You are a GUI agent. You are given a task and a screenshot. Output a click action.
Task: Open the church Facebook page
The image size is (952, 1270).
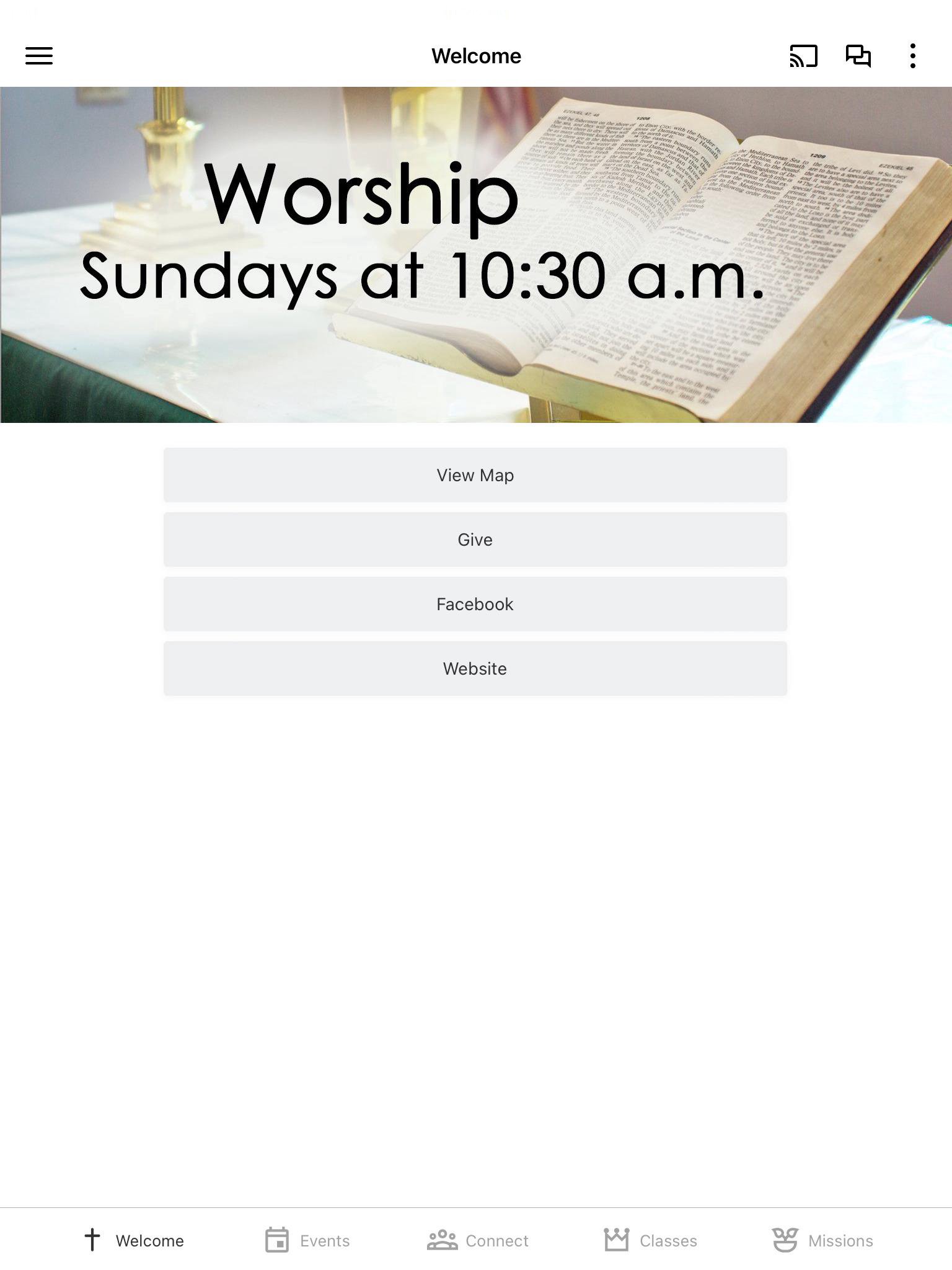(475, 604)
